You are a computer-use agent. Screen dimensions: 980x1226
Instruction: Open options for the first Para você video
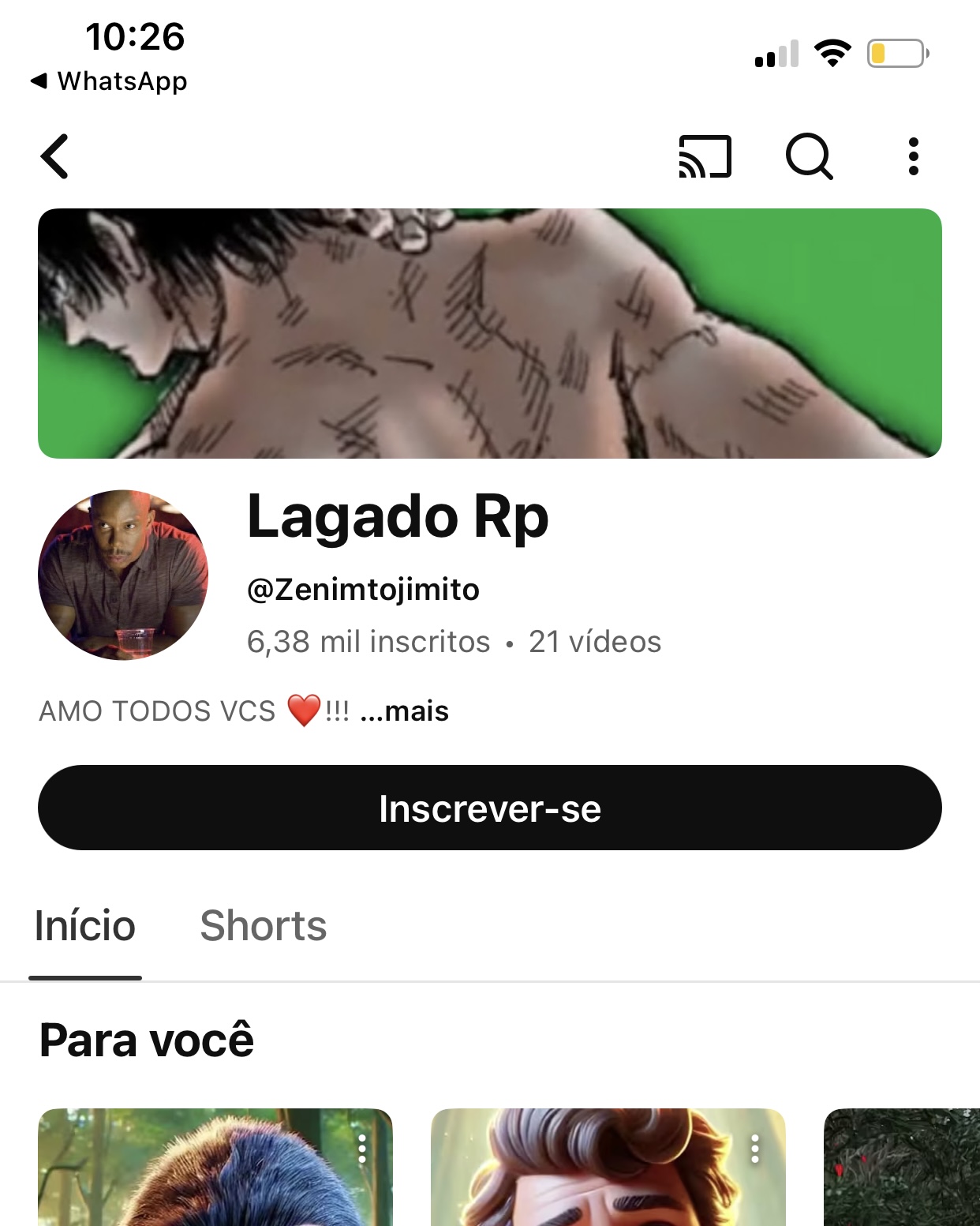click(x=362, y=1149)
